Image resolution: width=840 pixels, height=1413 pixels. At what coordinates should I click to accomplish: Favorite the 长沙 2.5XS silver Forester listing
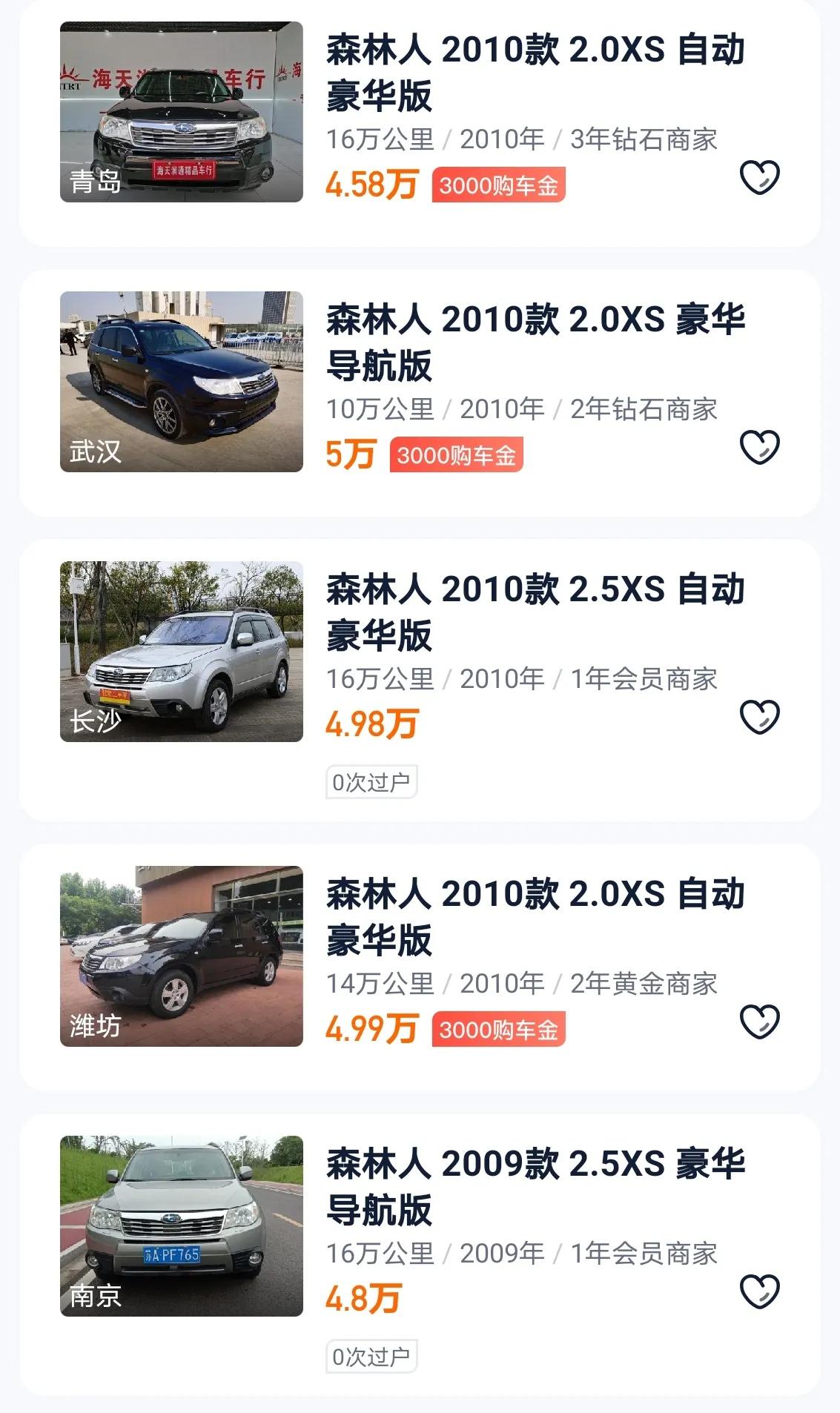coord(761,717)
